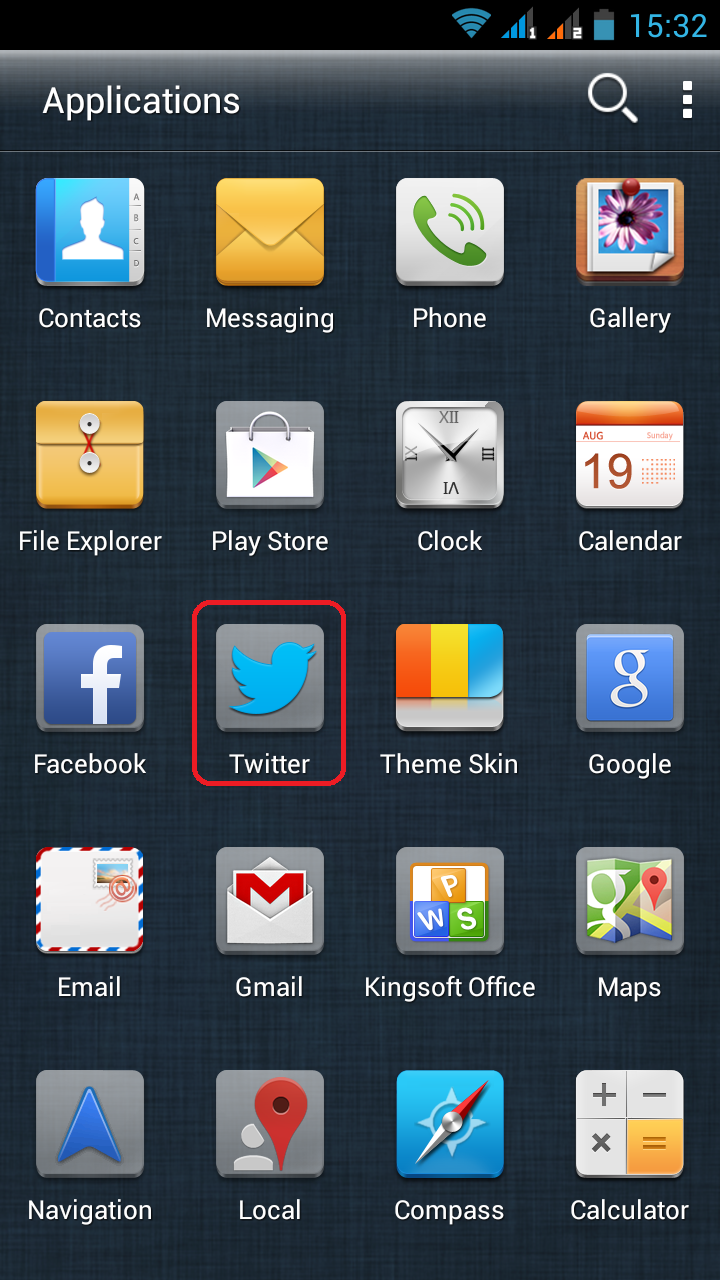The width and height of the screenshot is (720, 1280).
Task: Open the Email app
Action: point(90,902)
